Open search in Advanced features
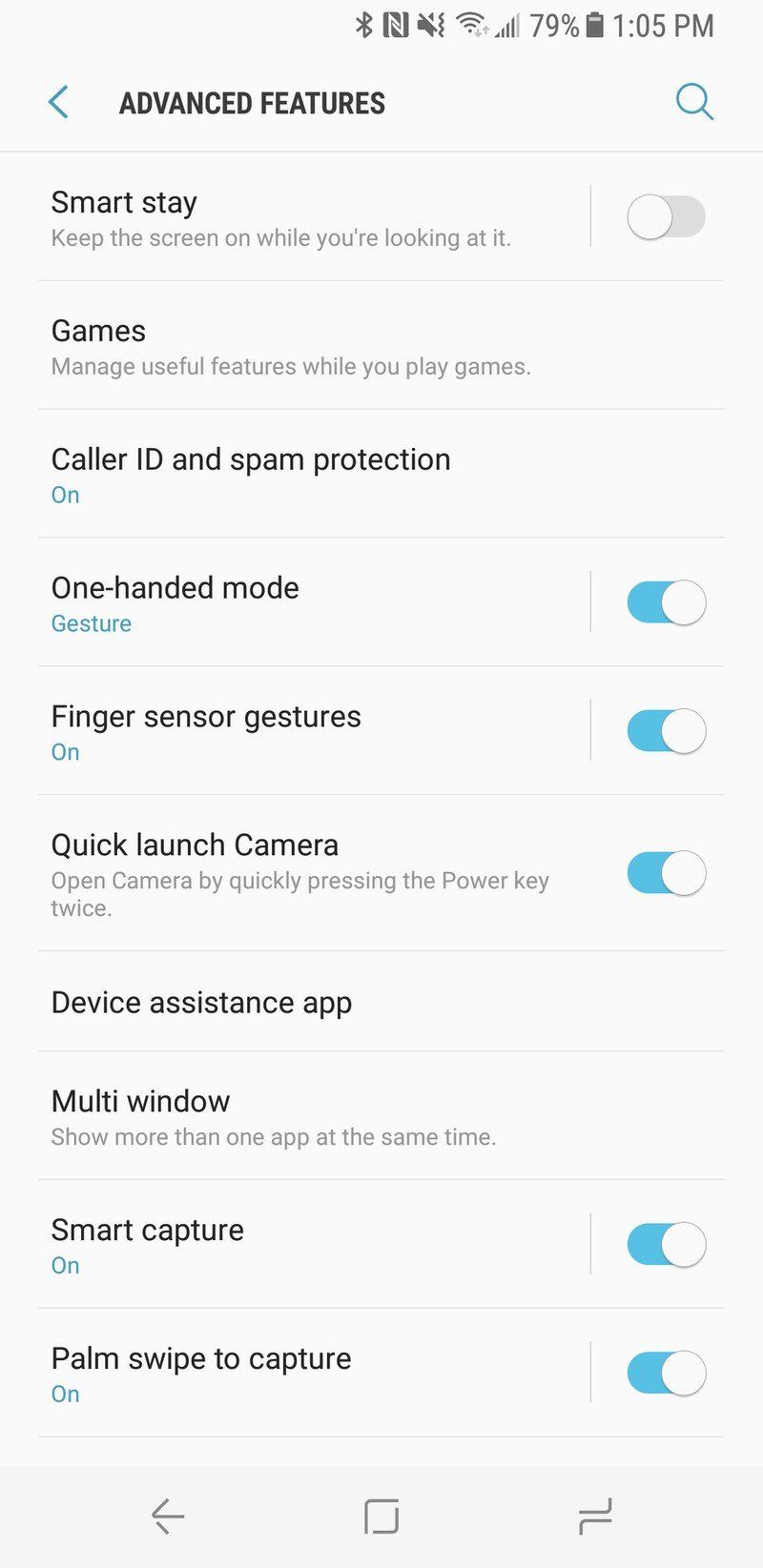The image size is (763, 1568). pos(694,101)
